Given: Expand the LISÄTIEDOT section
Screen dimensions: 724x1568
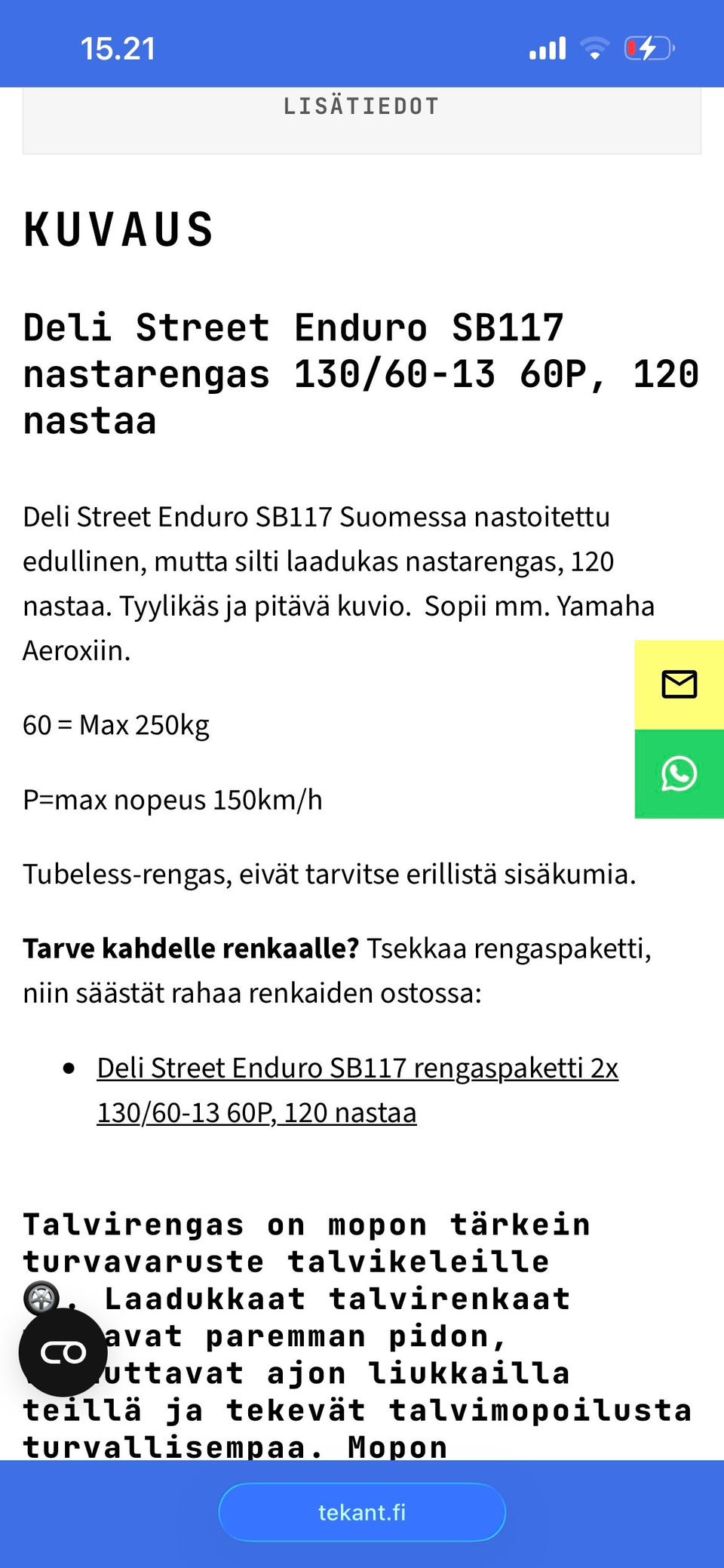Looking at the screenshot, I should pyautogui.click(x=361, y=106).
